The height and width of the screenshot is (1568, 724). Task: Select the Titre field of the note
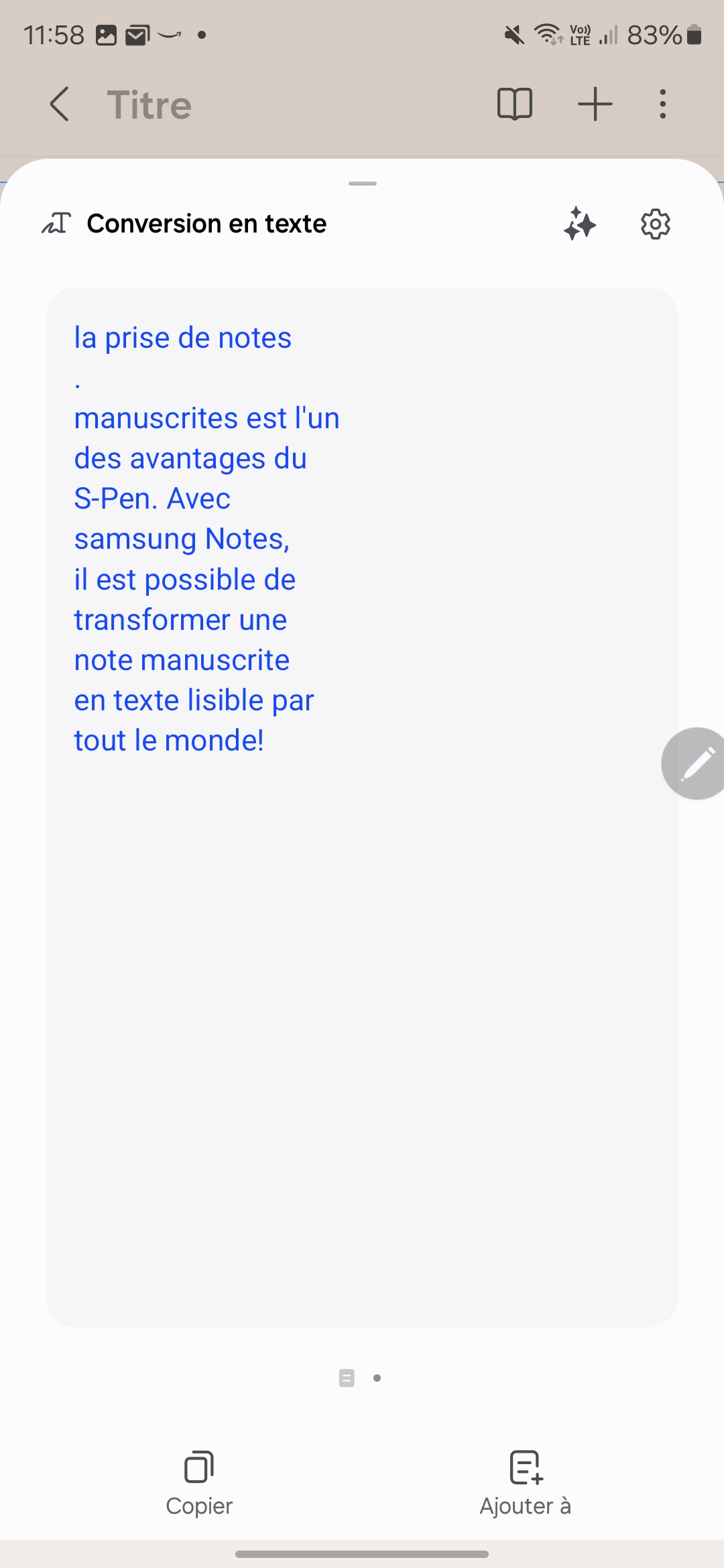[149, 104]
